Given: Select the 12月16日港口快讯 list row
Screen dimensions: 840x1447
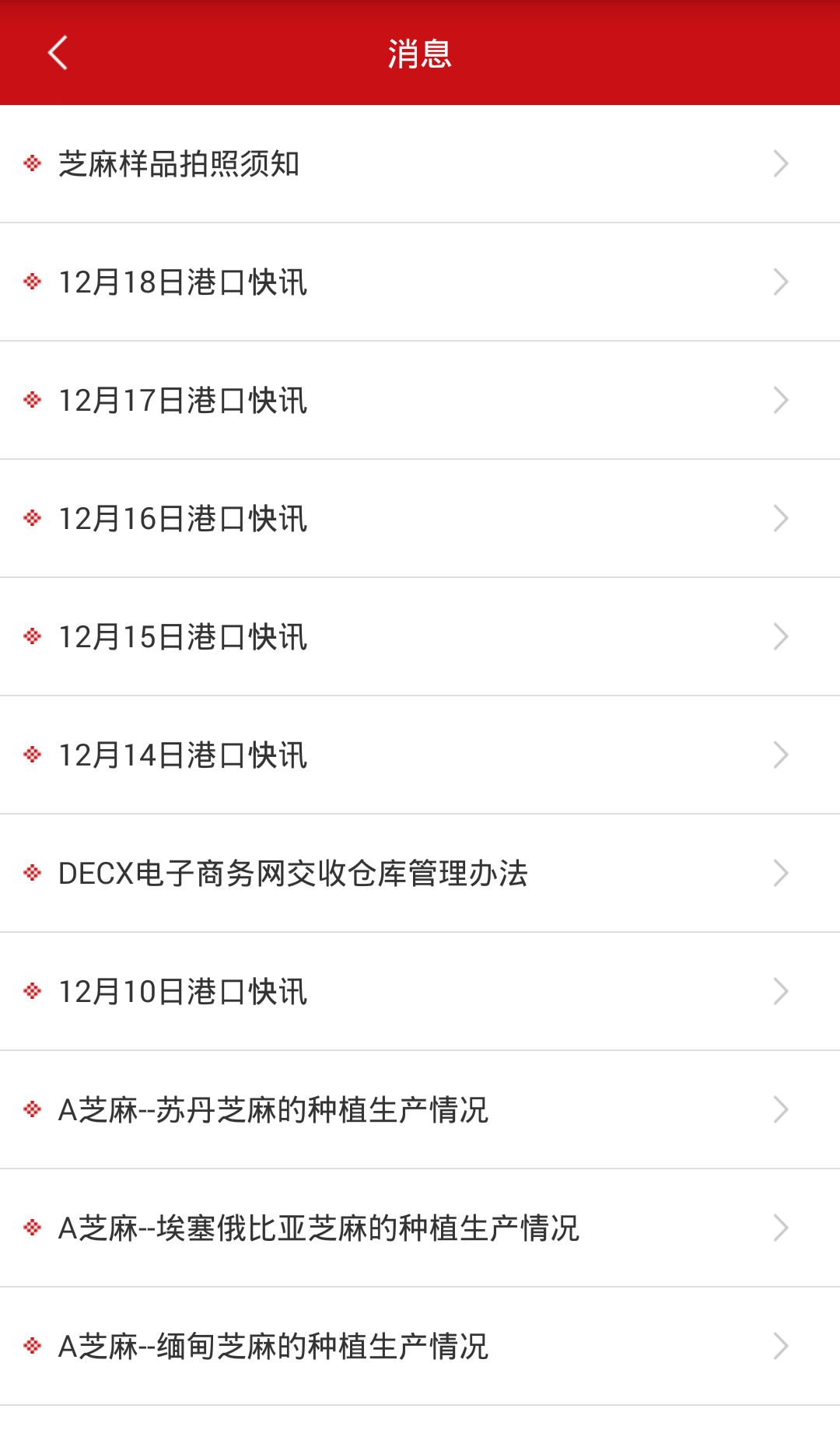Looking at the screenshot, I should coord(184,517).
